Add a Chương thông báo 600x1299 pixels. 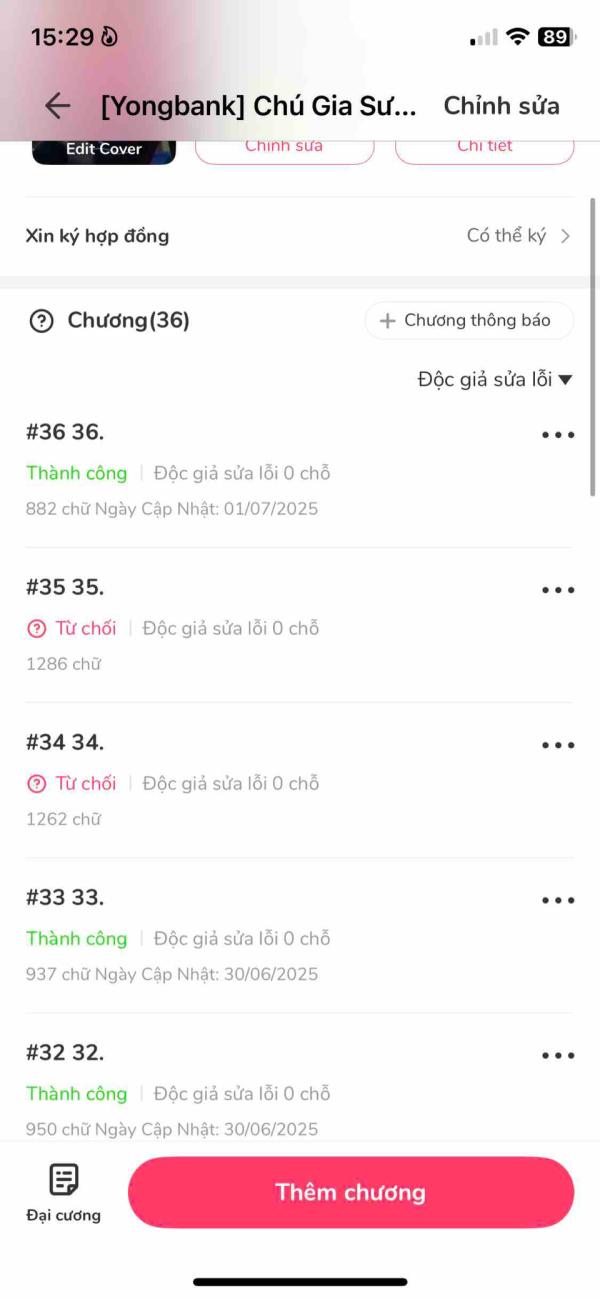click(x=469, y=321)
